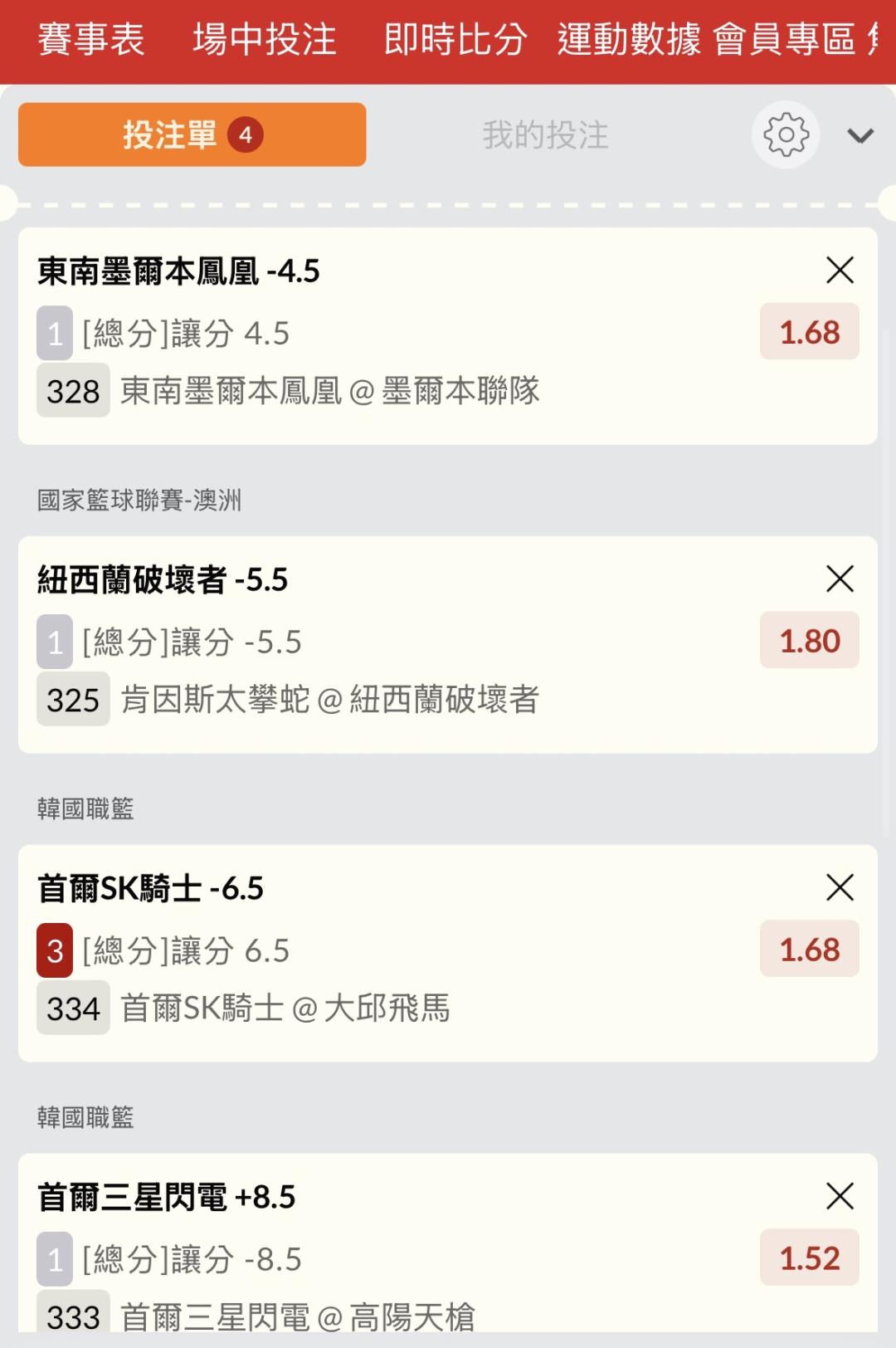Open bet slip settings gear
This screenshot has width=896, height=1348.
coord(786,134)
